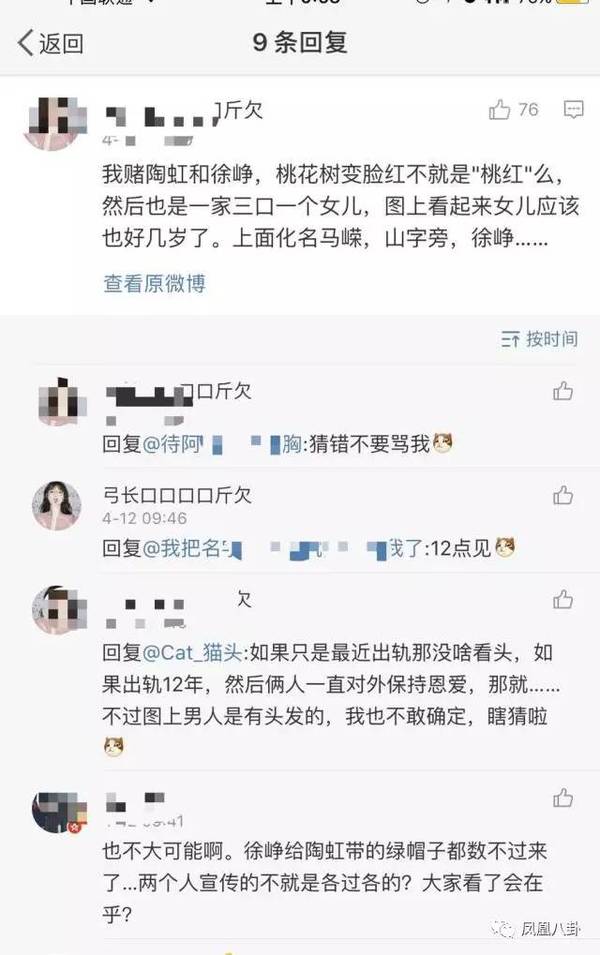Like the main comment with 76 likes

[x=500, y=110]
